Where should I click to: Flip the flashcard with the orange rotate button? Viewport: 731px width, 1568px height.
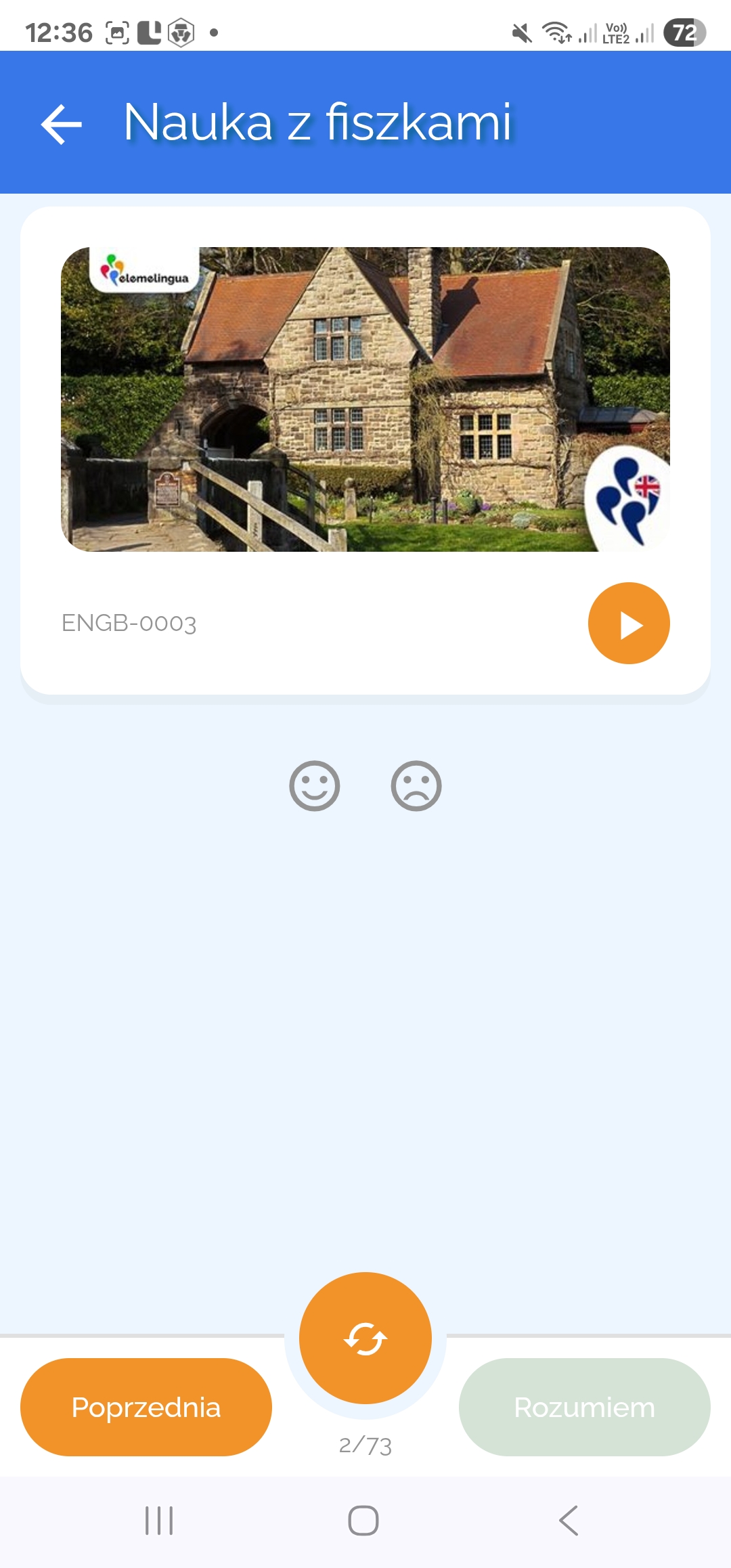coord(365,1338)
